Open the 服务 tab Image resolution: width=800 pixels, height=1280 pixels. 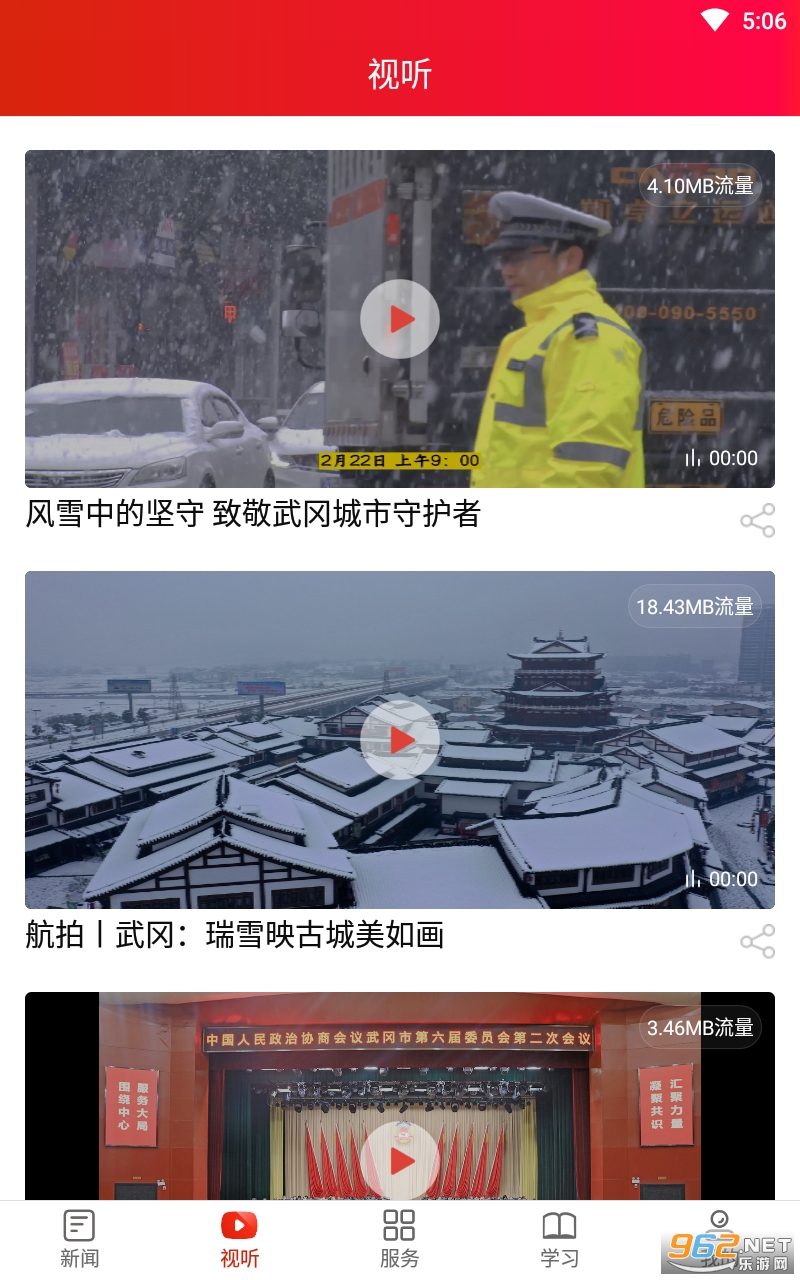point(400,1240)
